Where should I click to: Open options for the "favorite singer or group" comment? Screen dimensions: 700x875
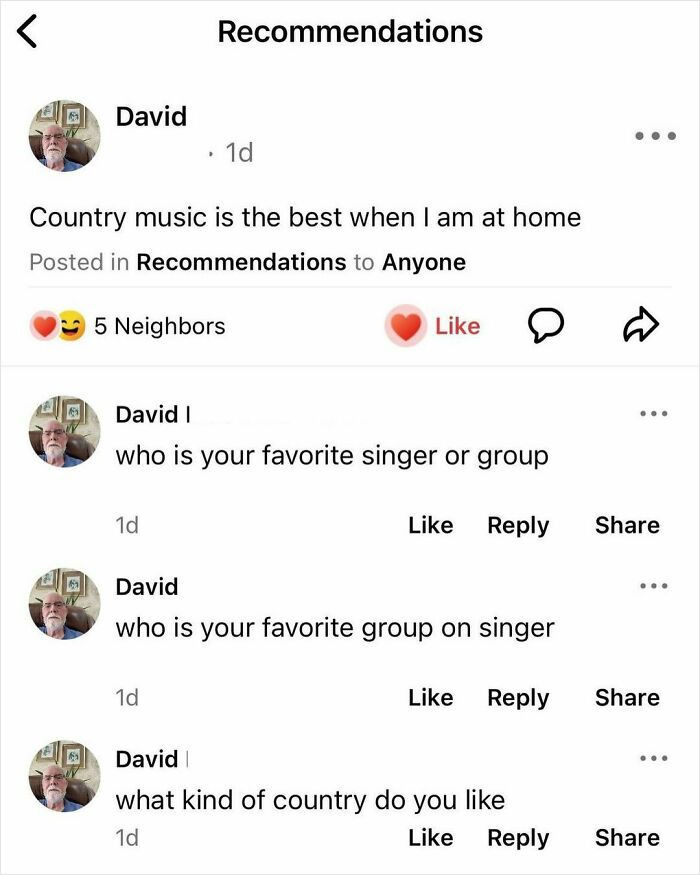(654, 414)
